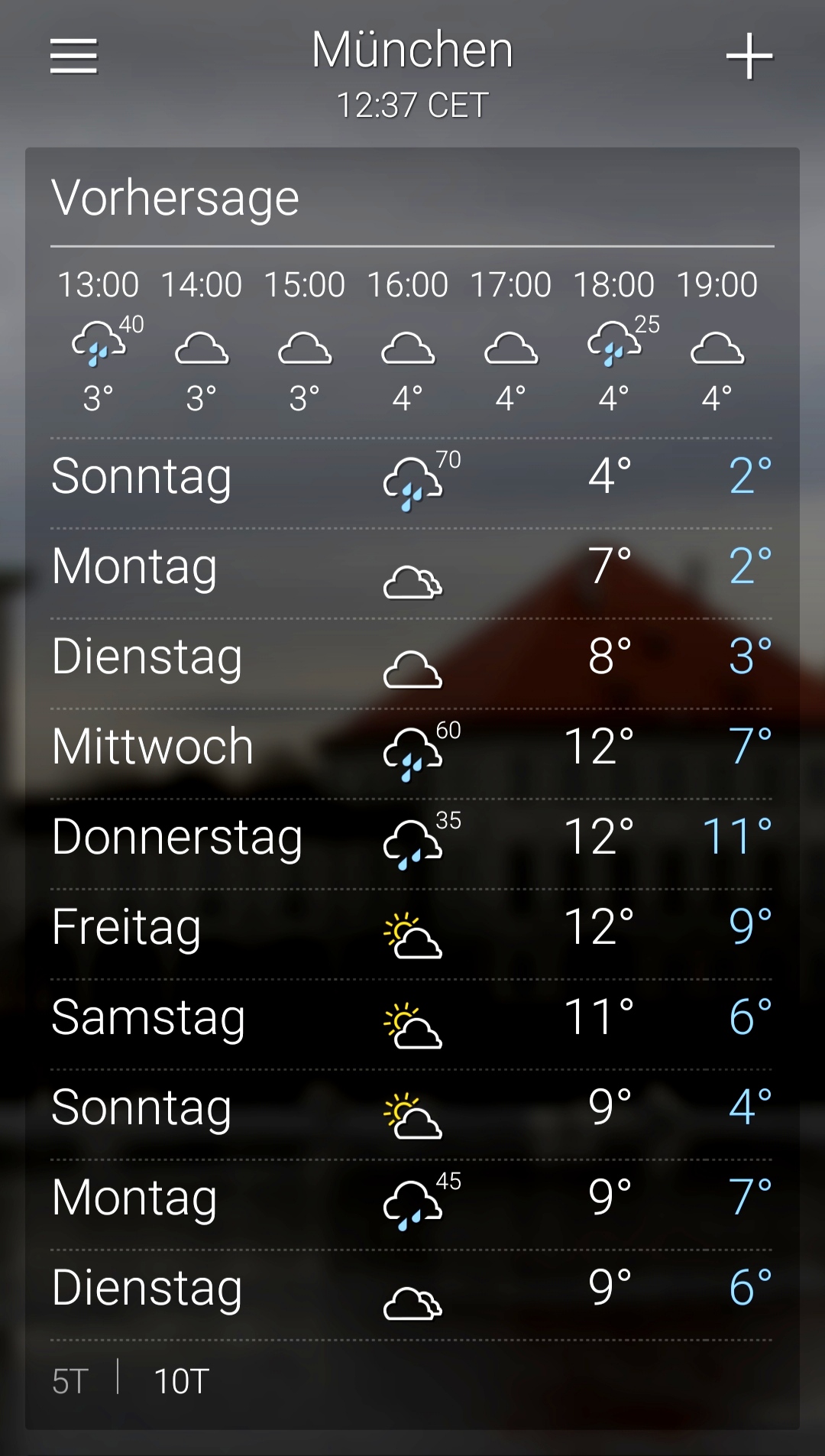Select the 10T forecast view
Viewport: 825px width, 1456px height.
[x=181, y=1381]
